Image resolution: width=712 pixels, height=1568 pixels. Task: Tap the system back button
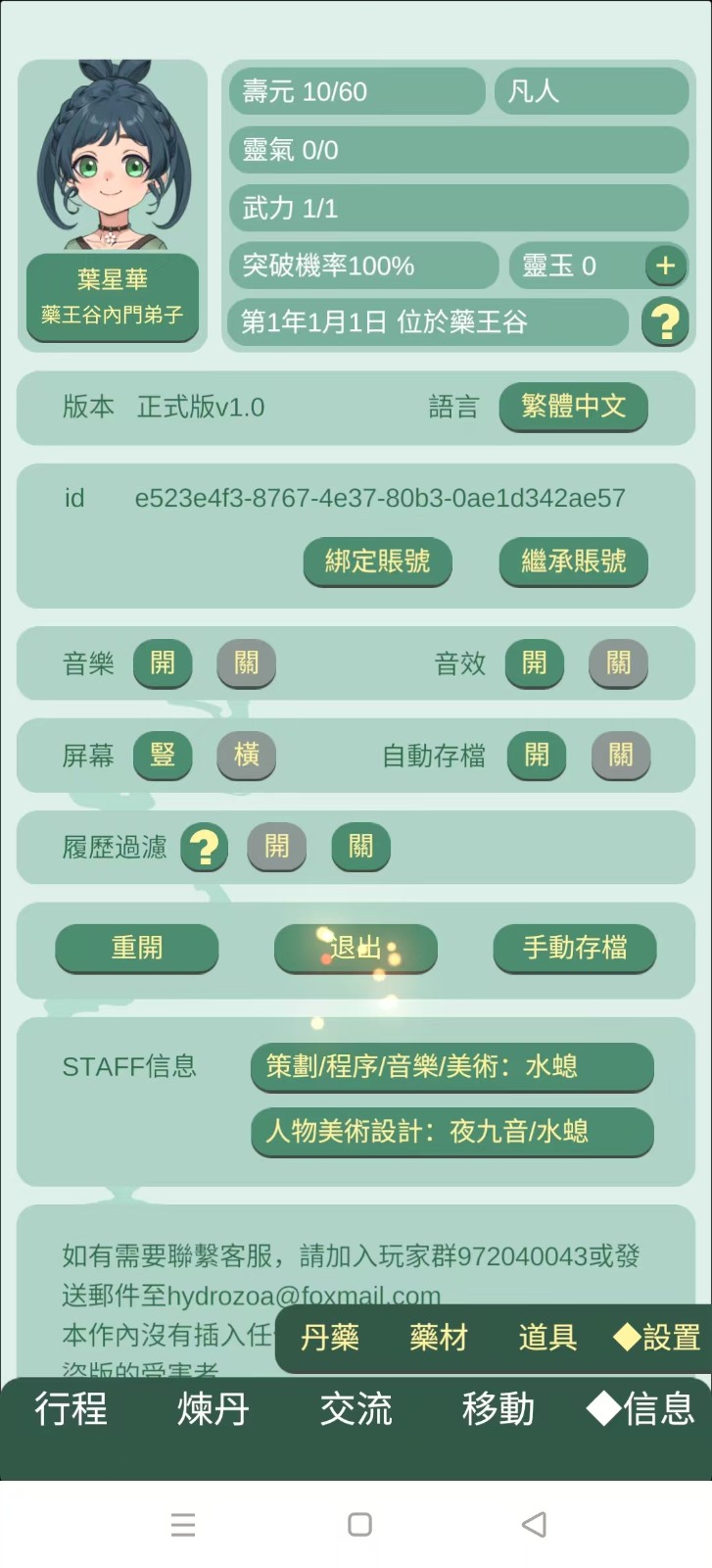[x=534, y=1524]
